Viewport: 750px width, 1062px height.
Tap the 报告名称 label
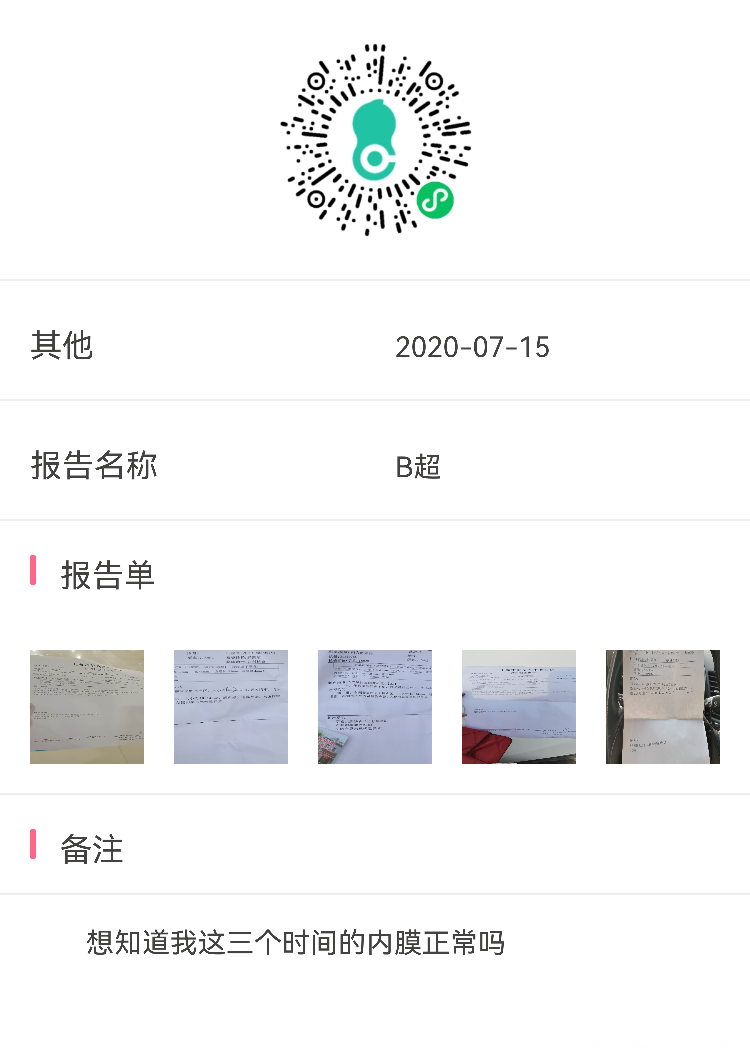pos(94,466)
